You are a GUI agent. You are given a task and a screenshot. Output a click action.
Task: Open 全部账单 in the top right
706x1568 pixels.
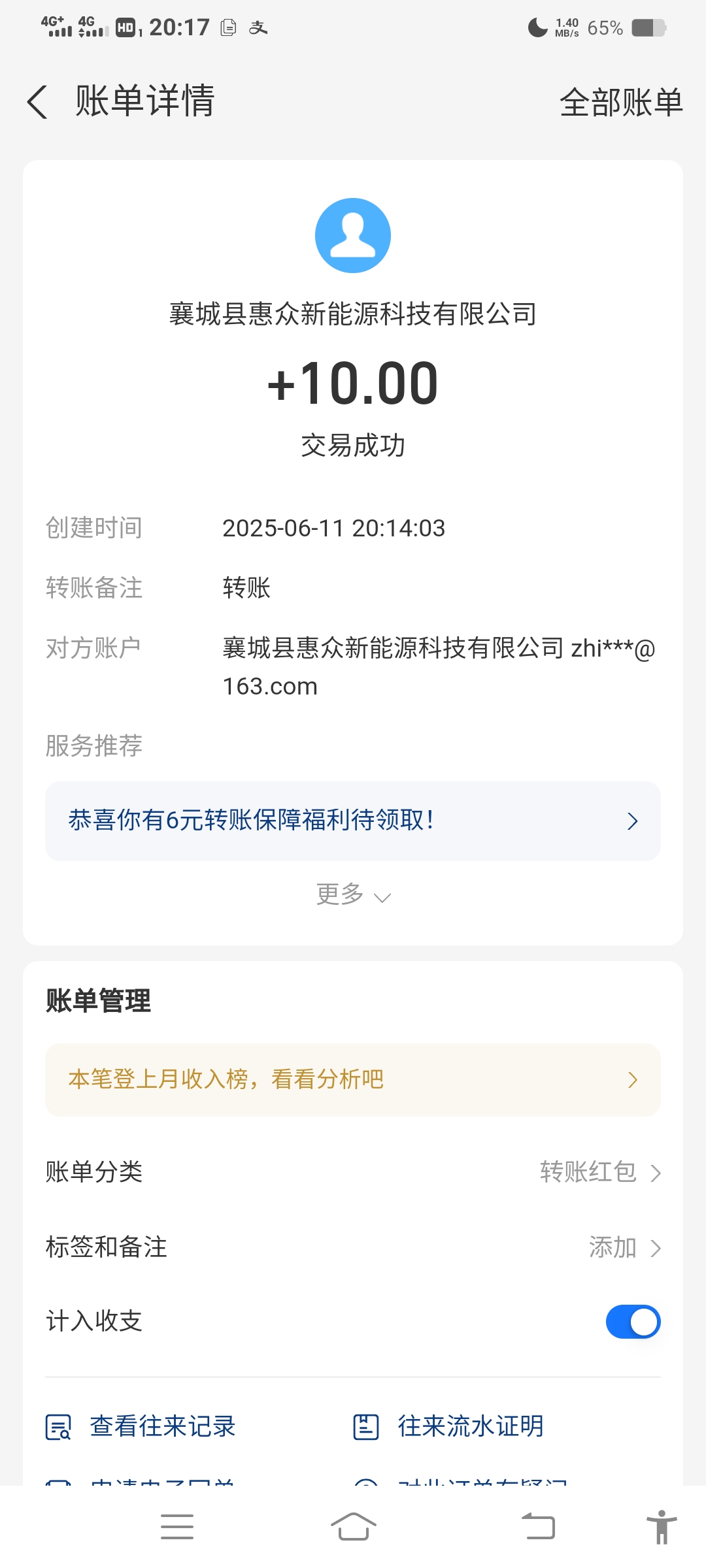pos(621,103)
